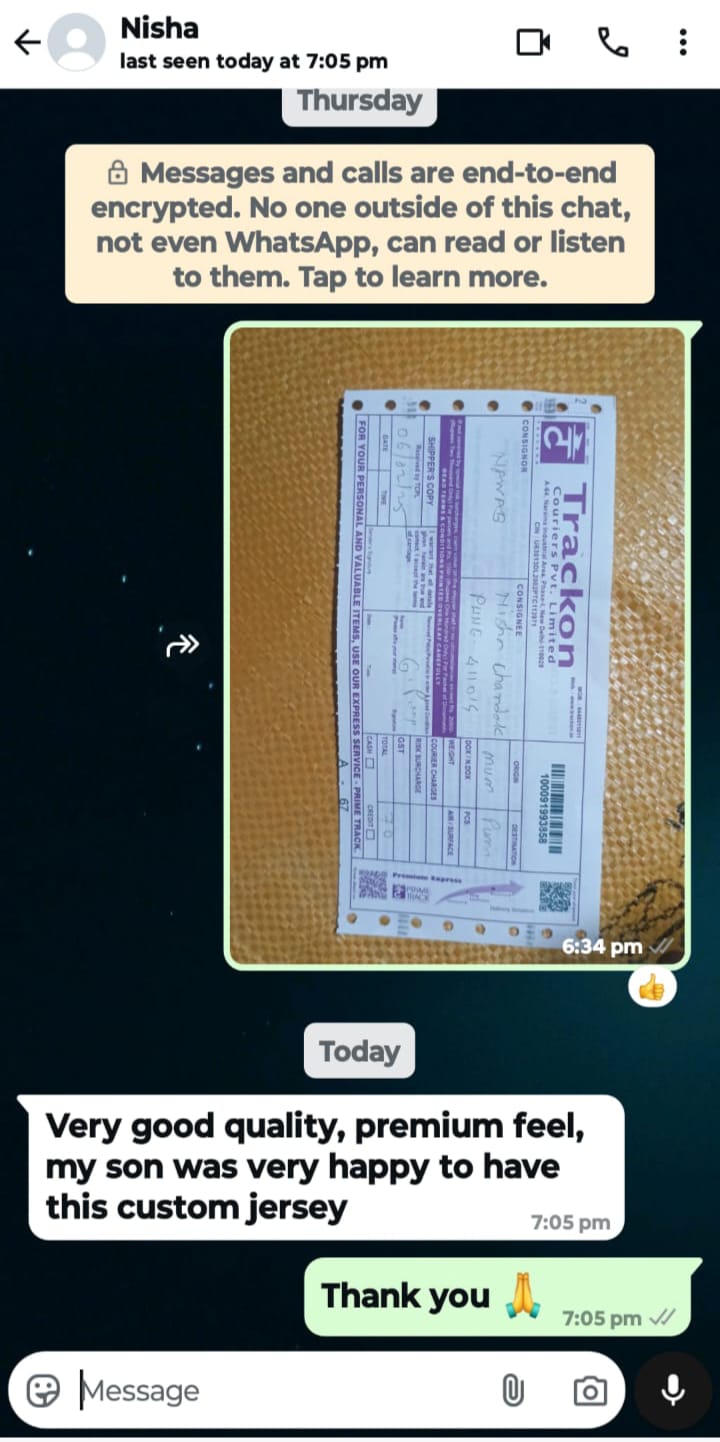This screenshot has width=720, height=1442.
Task: Start a voice call with Nisha
Action: tap(612, 42)
